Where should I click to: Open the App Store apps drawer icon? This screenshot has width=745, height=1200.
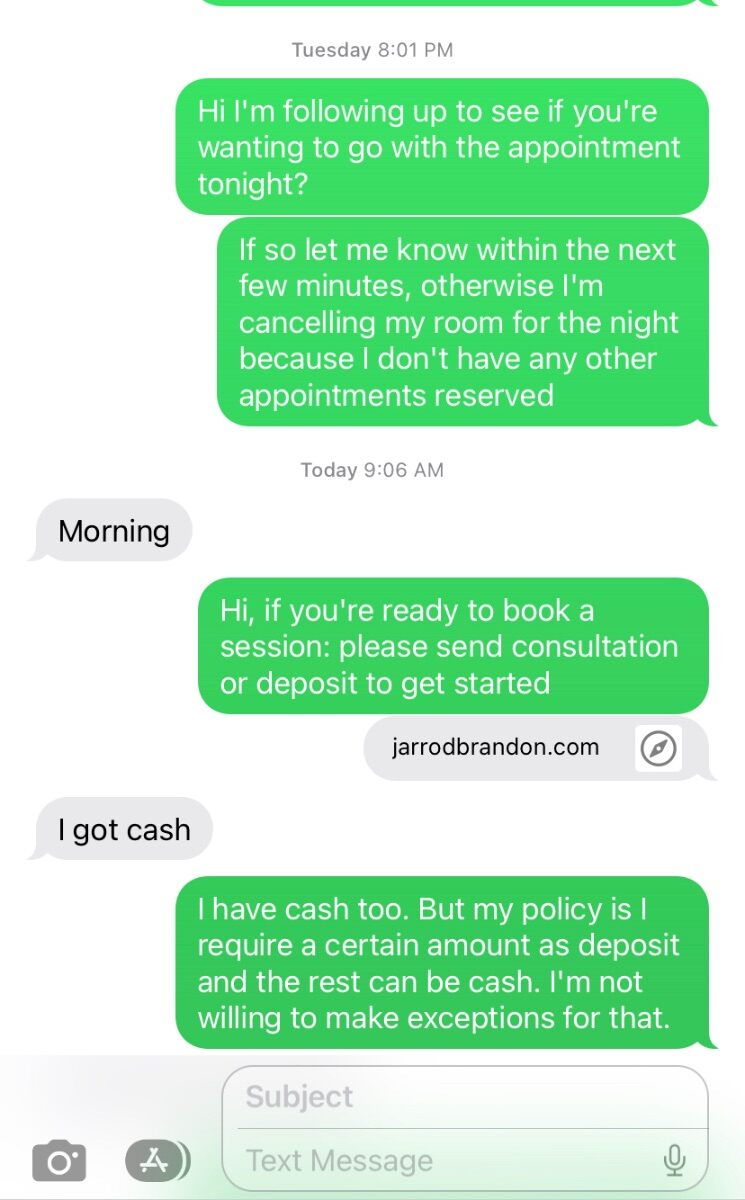coord(156,1160)
